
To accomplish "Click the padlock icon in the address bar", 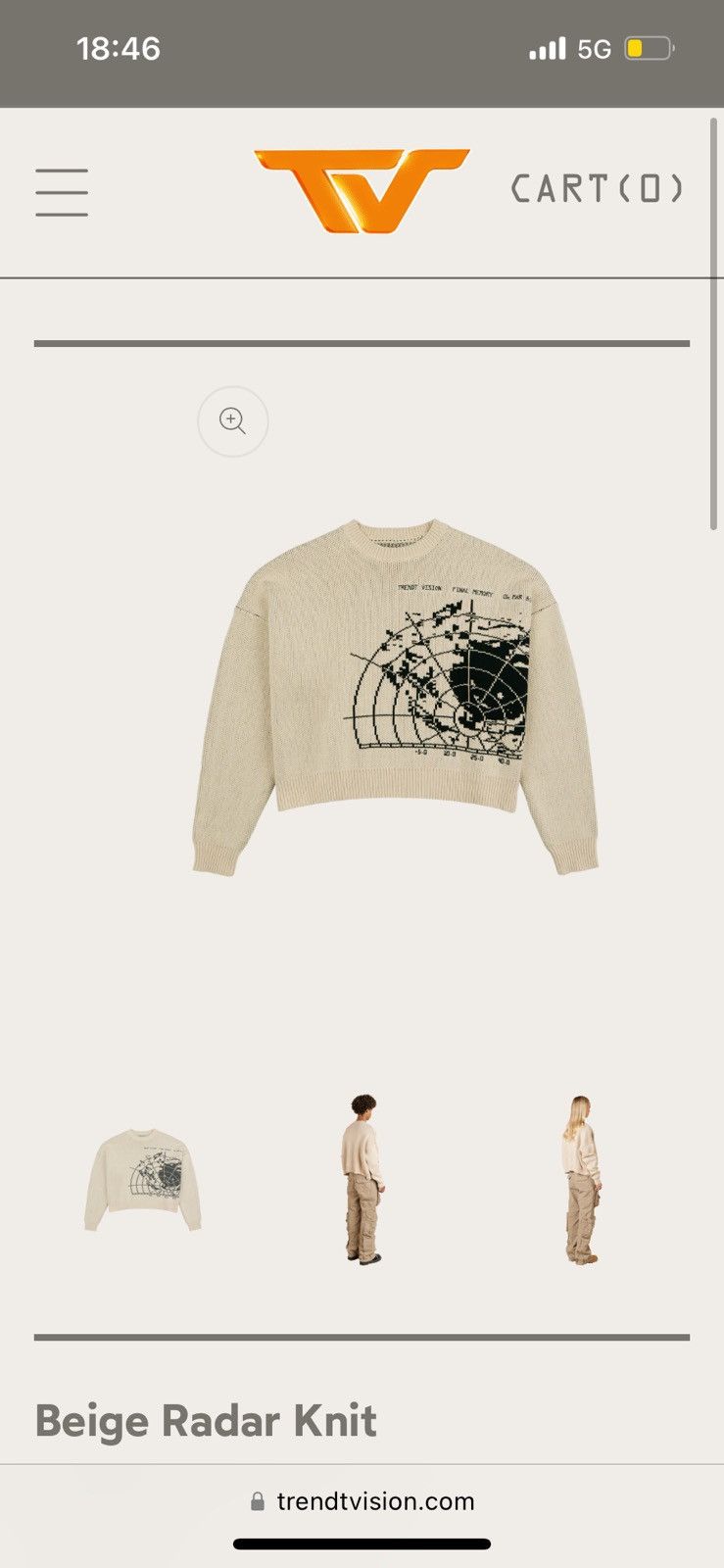I will 258,1500.
